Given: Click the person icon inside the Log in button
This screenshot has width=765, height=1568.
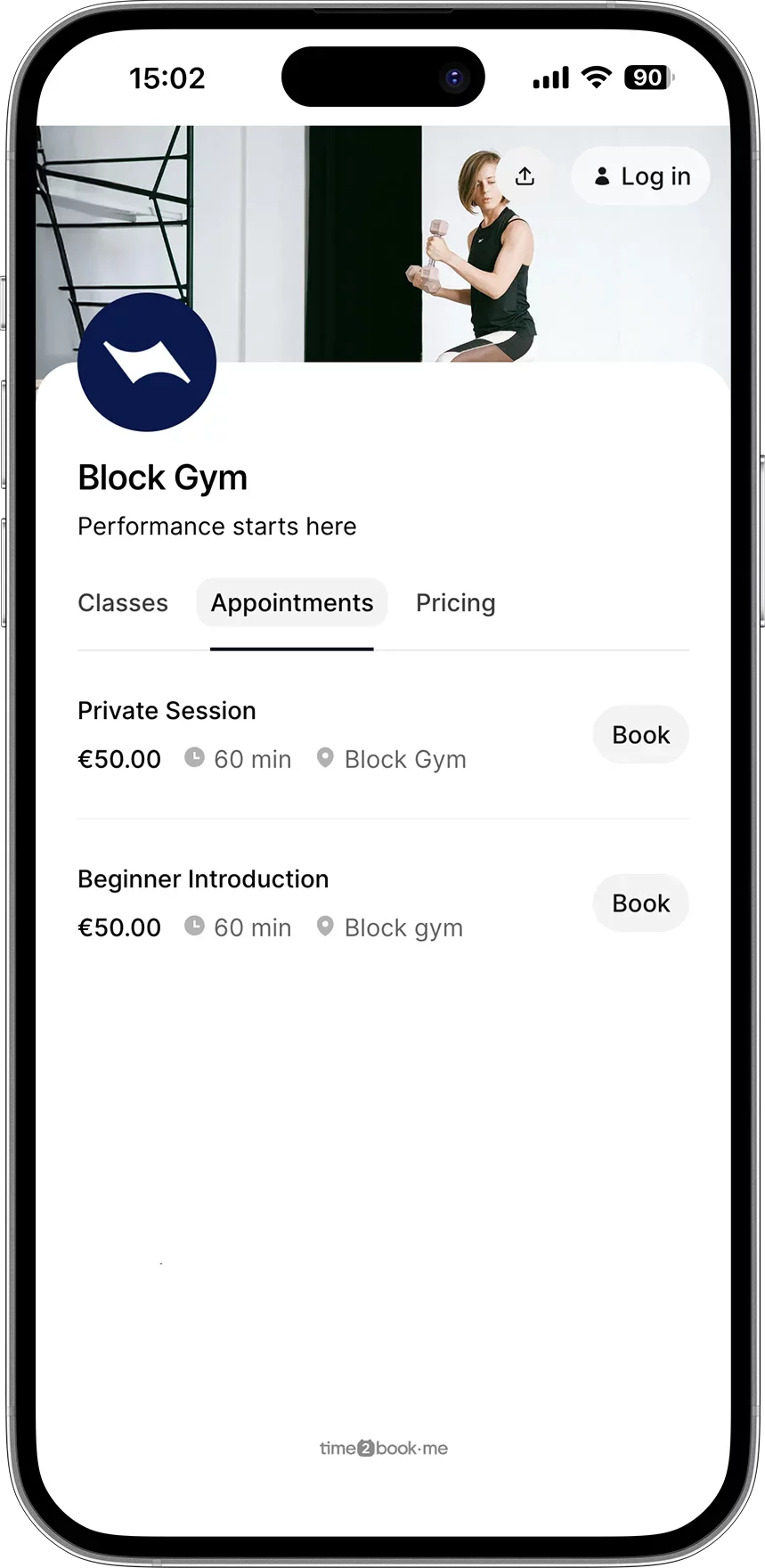Looking at the screenshot, I should [602, 176].
